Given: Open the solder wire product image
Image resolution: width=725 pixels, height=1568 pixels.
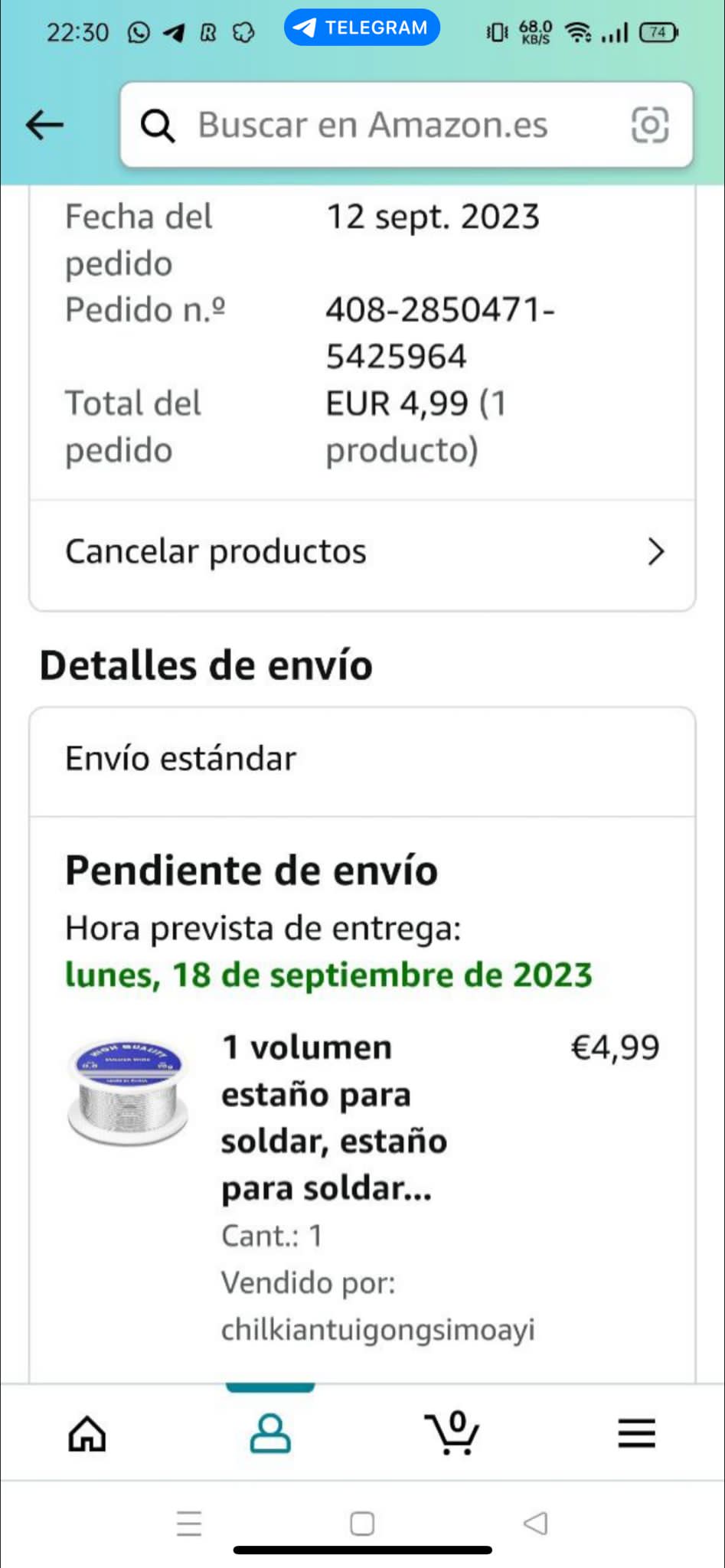Looking at the screenshot, I should click(x=128, y=1092).
